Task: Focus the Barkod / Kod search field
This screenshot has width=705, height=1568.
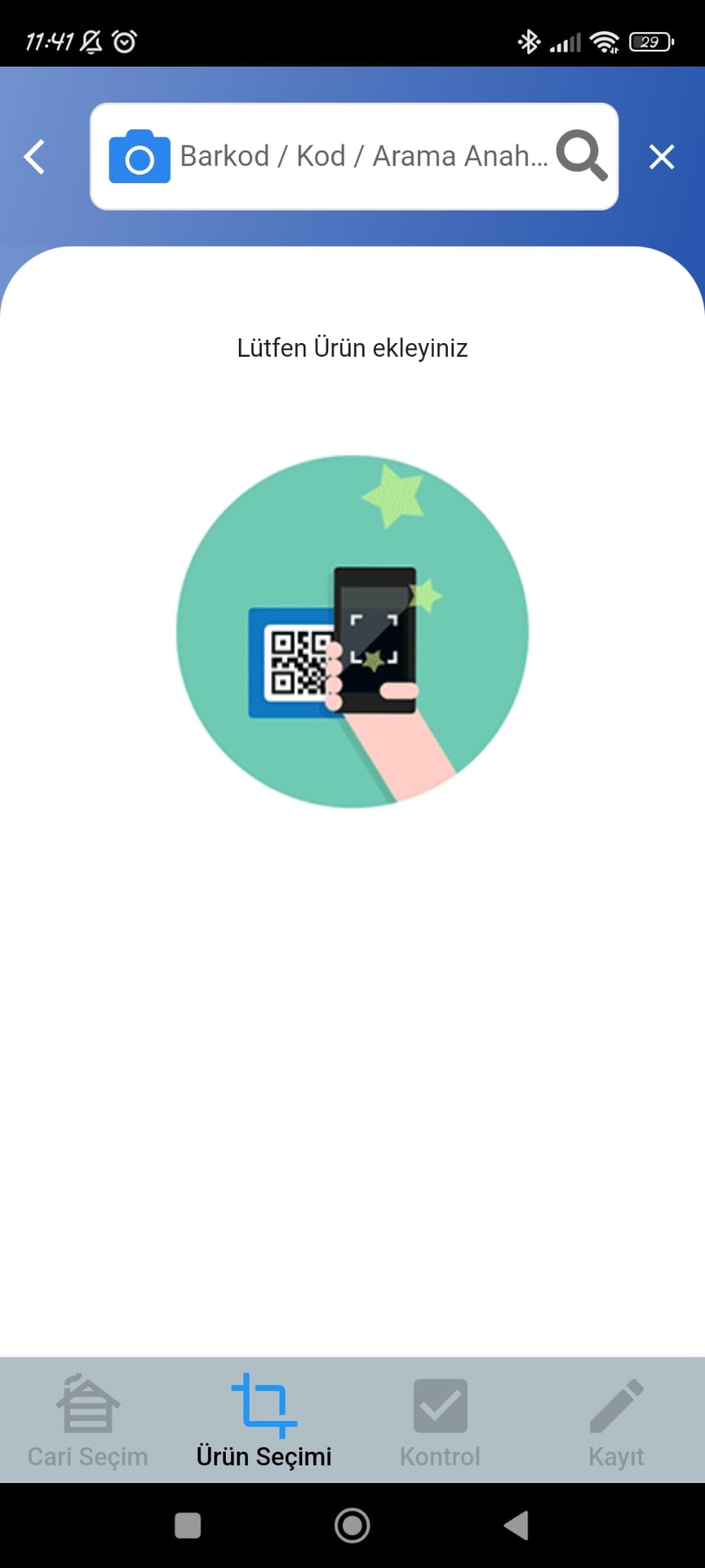Action: tap(364, 156)
